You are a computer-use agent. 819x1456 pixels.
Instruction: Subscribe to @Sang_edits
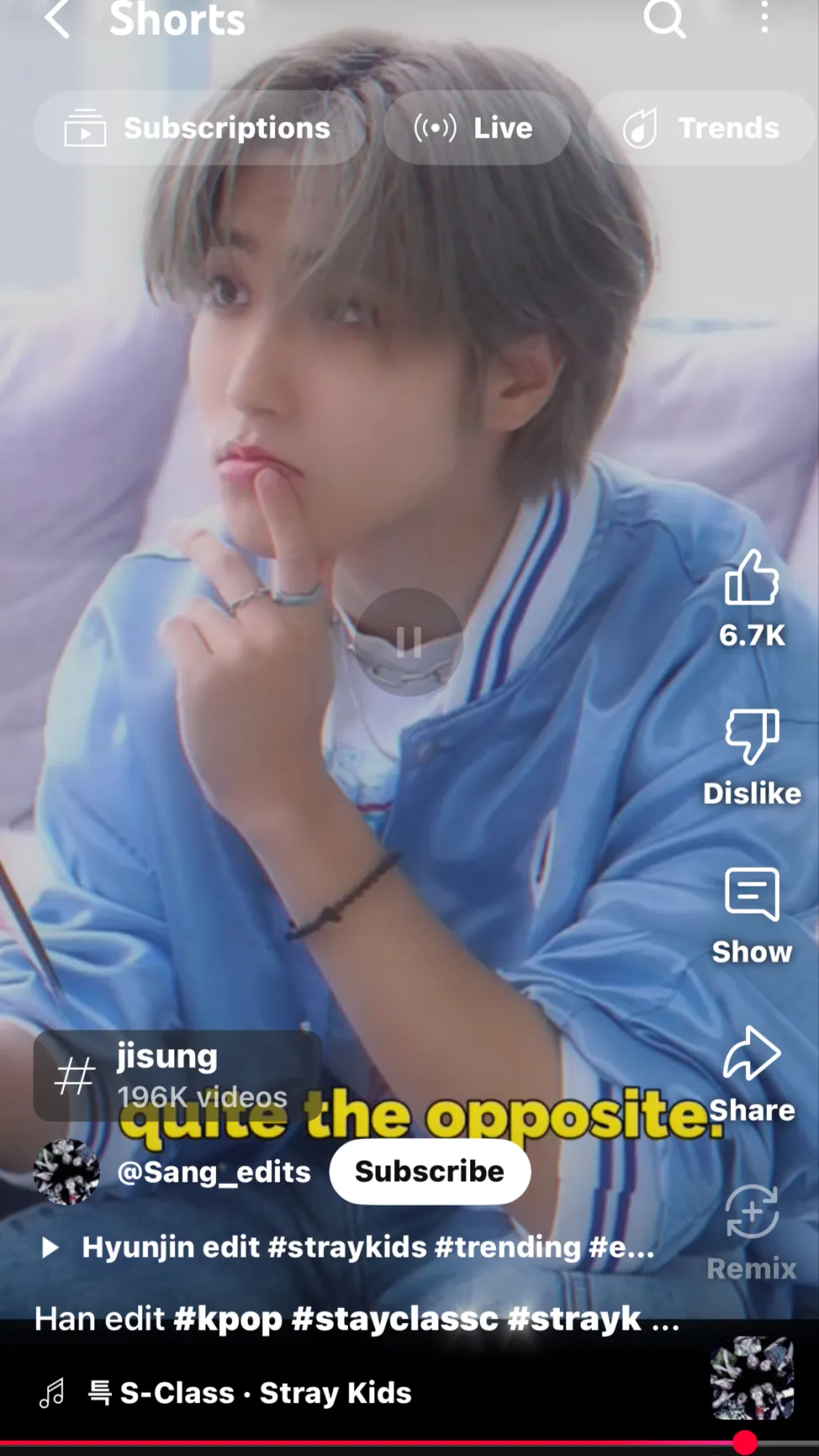pyautogui.click(x=429, y=1172)
